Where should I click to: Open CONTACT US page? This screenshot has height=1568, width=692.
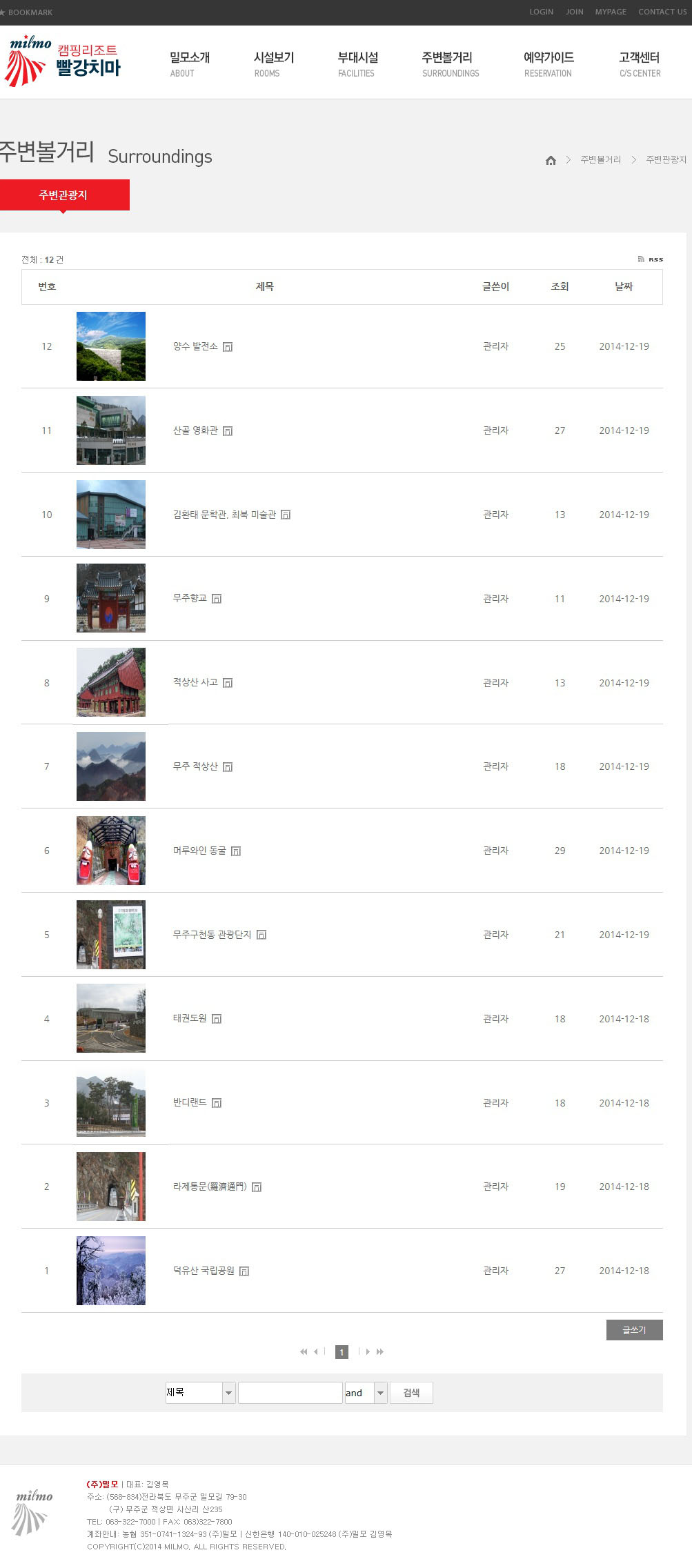coord(662,12)
